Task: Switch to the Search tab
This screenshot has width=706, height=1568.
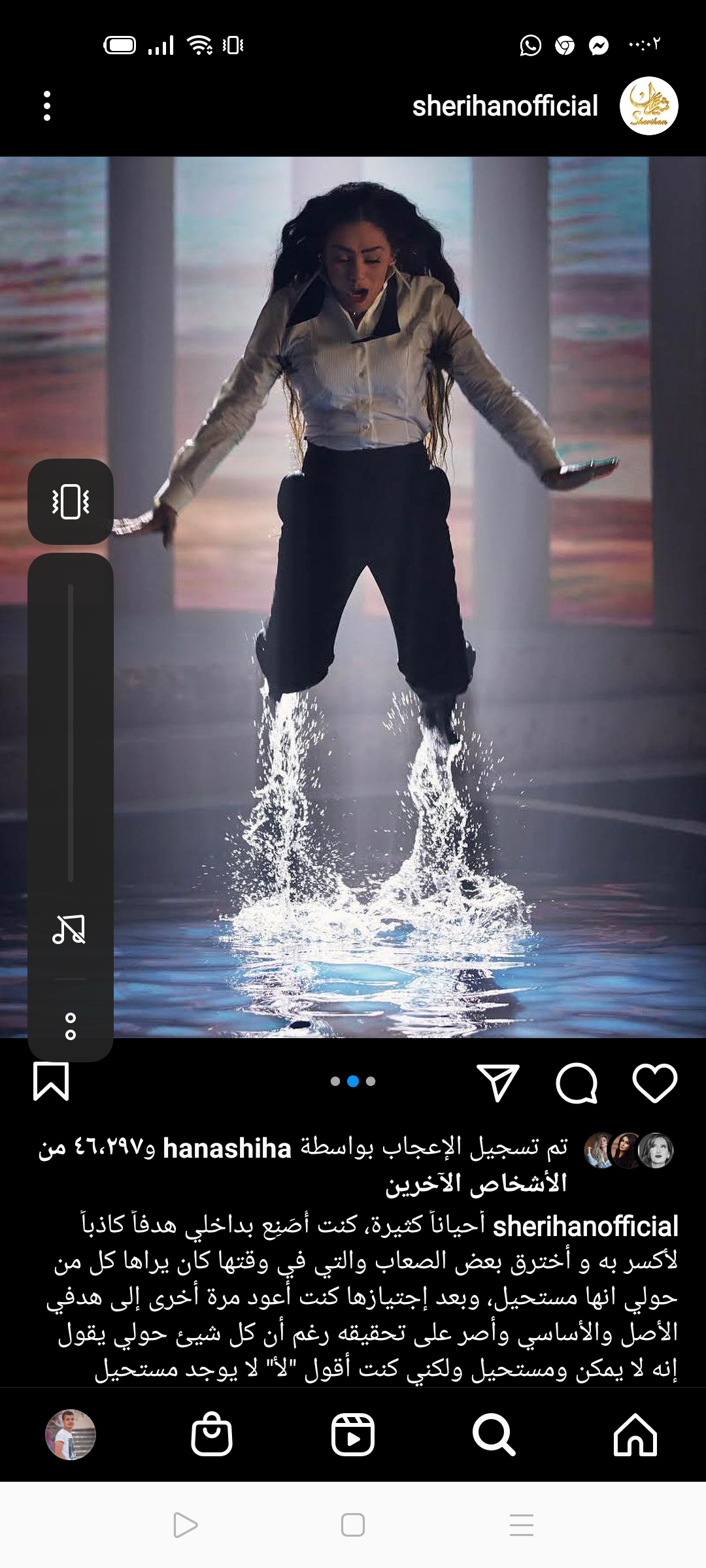Action: pyautogui.click(x=494, y=1435)
